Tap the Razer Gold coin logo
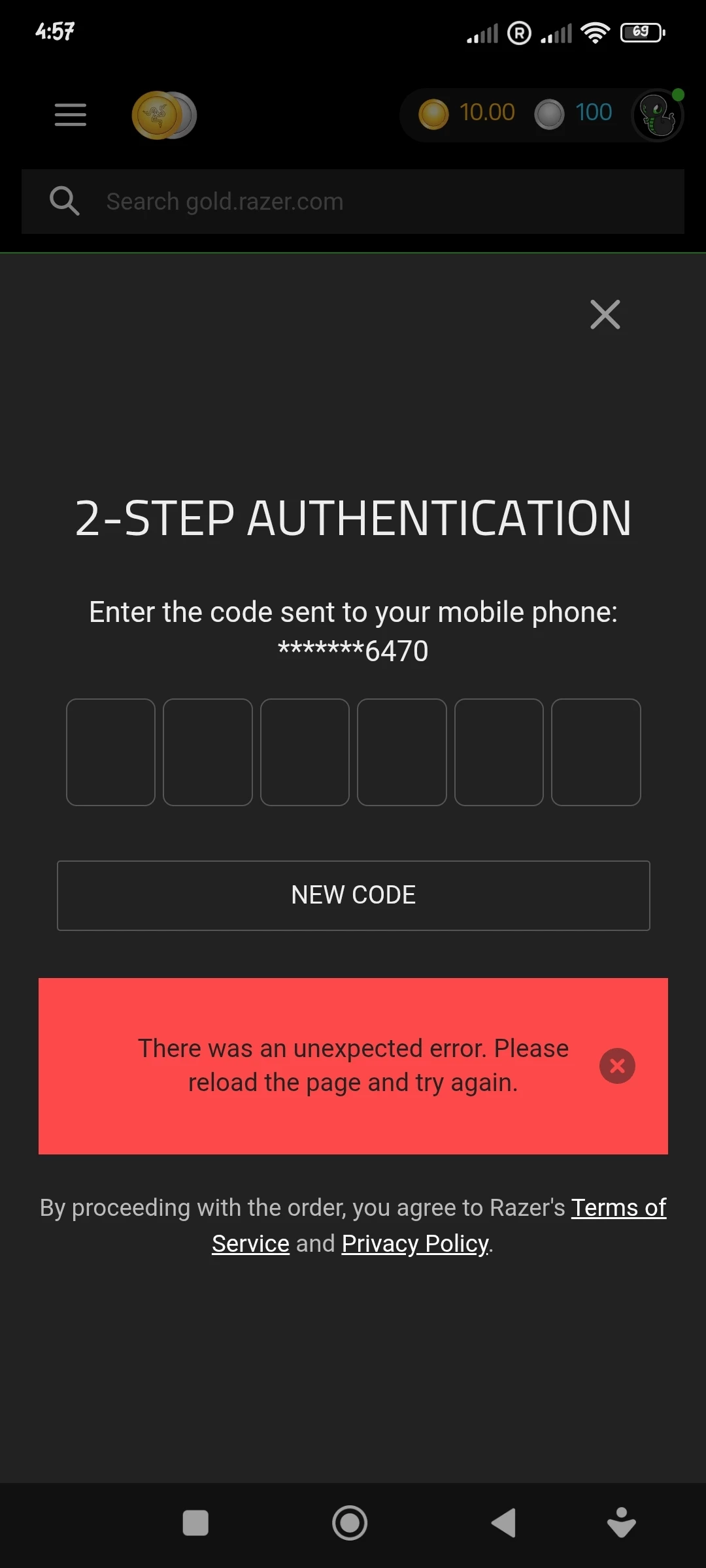The height and width of the screenshot is (1568, 706). 164,115
